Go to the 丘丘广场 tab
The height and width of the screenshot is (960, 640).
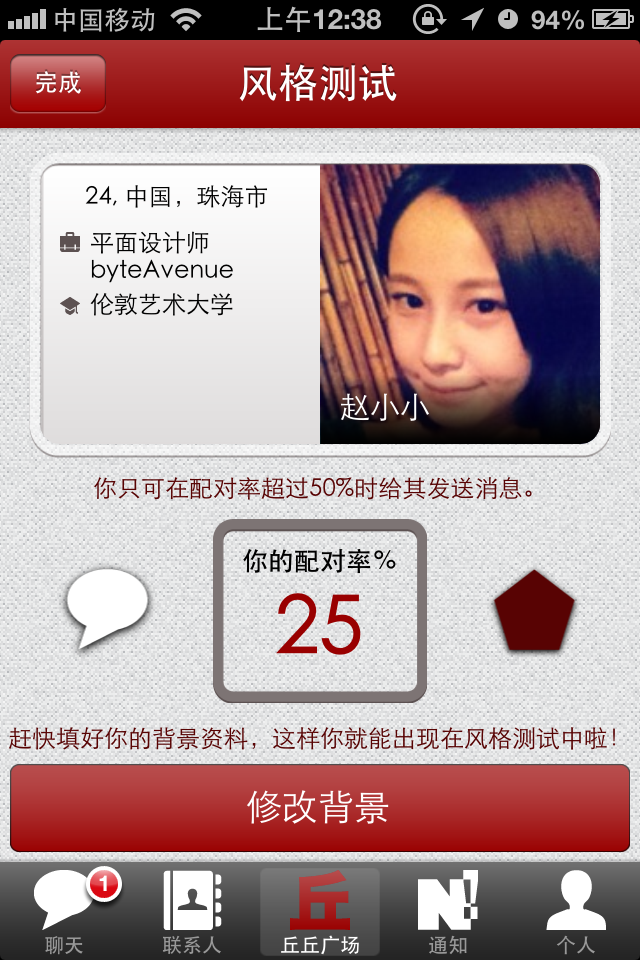point(320,912)
